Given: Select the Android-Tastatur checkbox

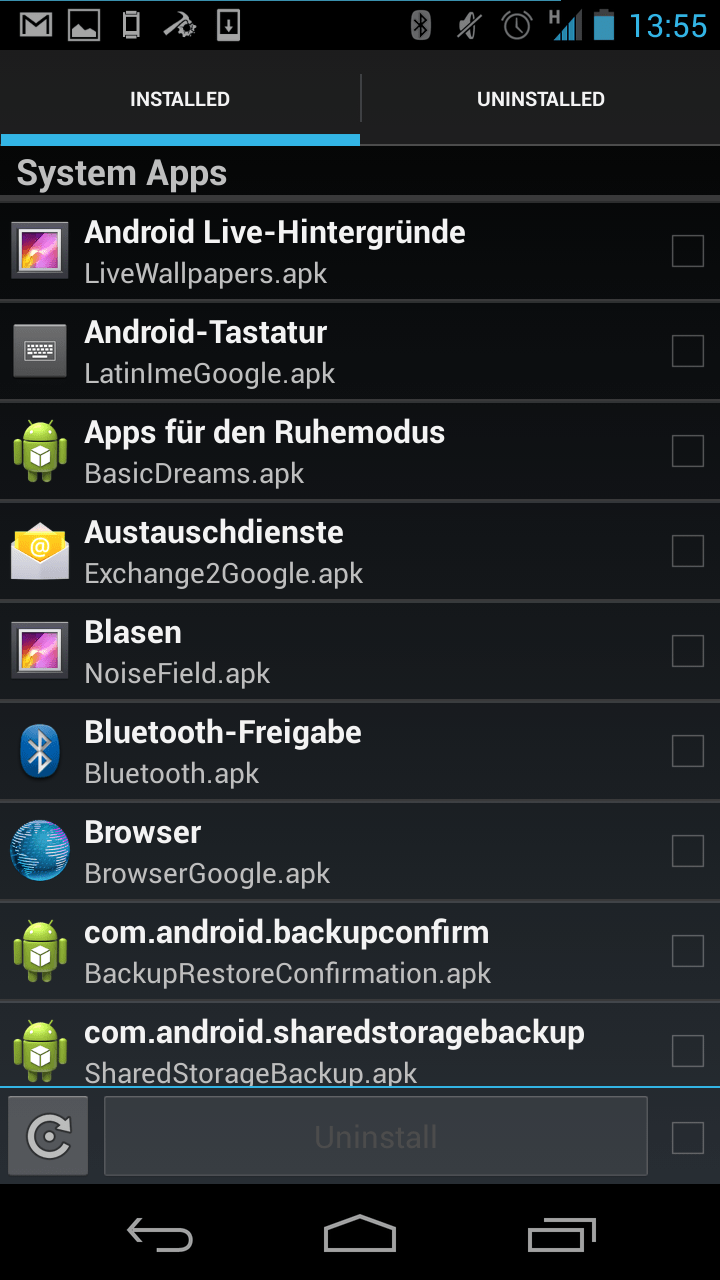Looking at the screenshot, I should pyautogui.click(x=688, y=351).
